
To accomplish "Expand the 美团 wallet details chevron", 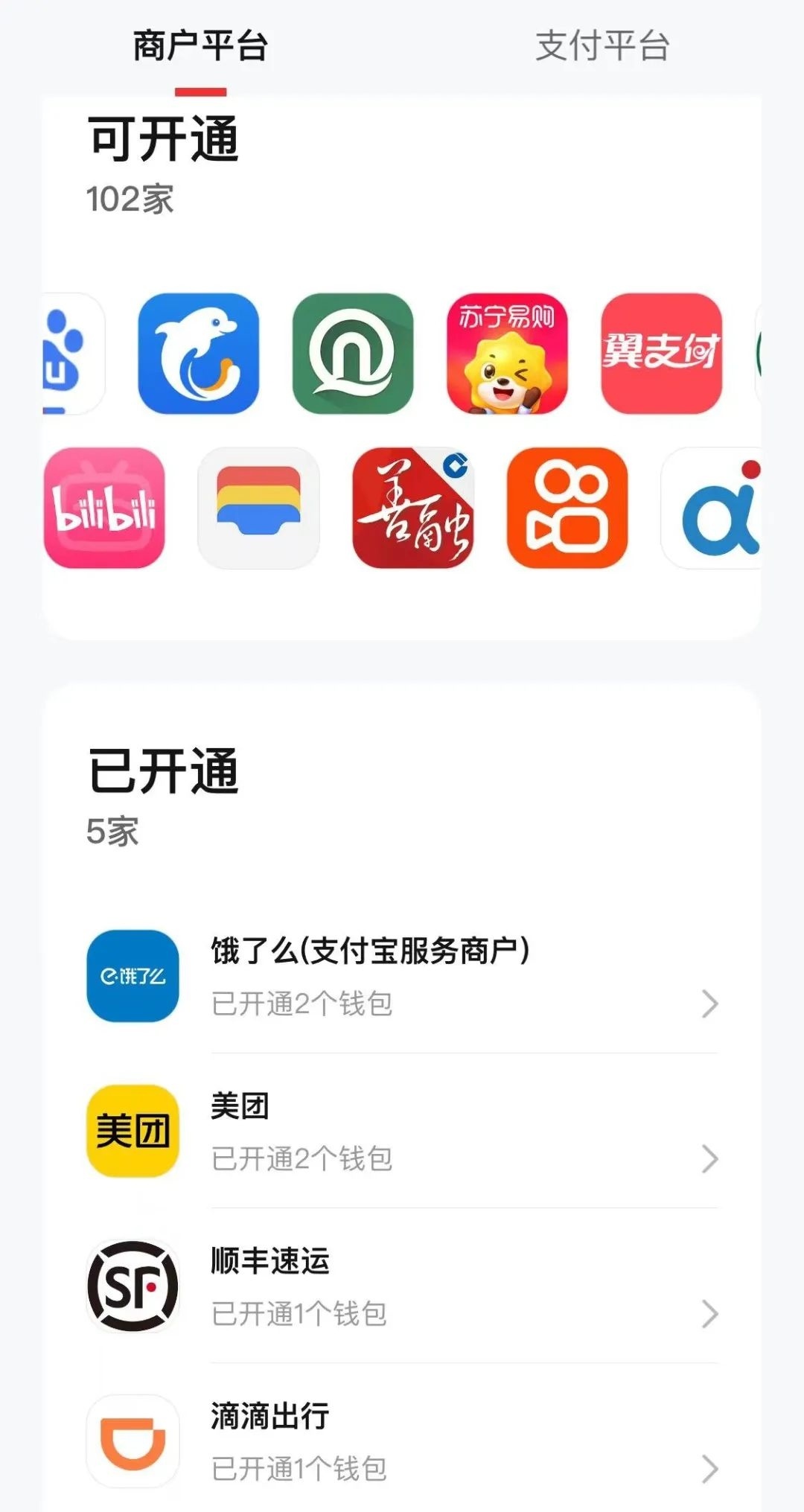I will [708, 1158].
